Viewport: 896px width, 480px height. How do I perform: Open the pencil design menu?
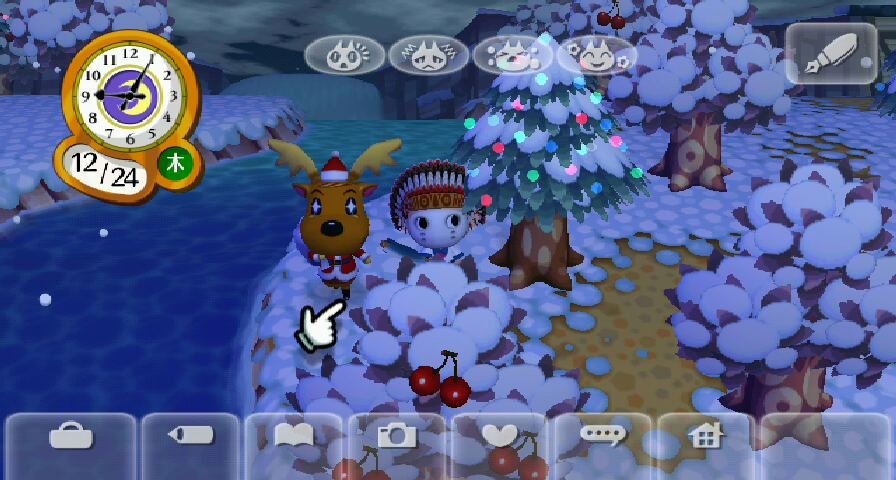(190, 436)
